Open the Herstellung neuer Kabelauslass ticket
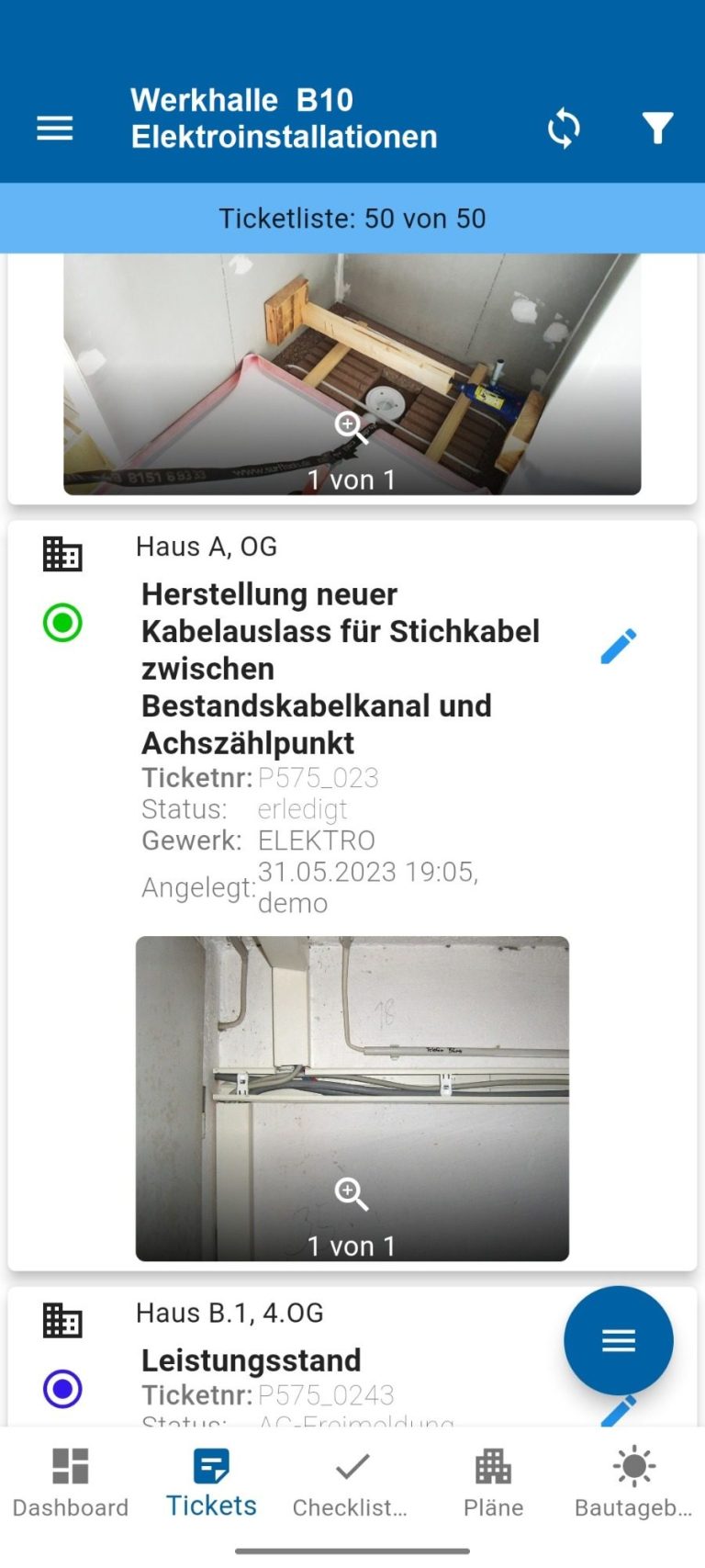705x1568 pixels. point(340,668)
